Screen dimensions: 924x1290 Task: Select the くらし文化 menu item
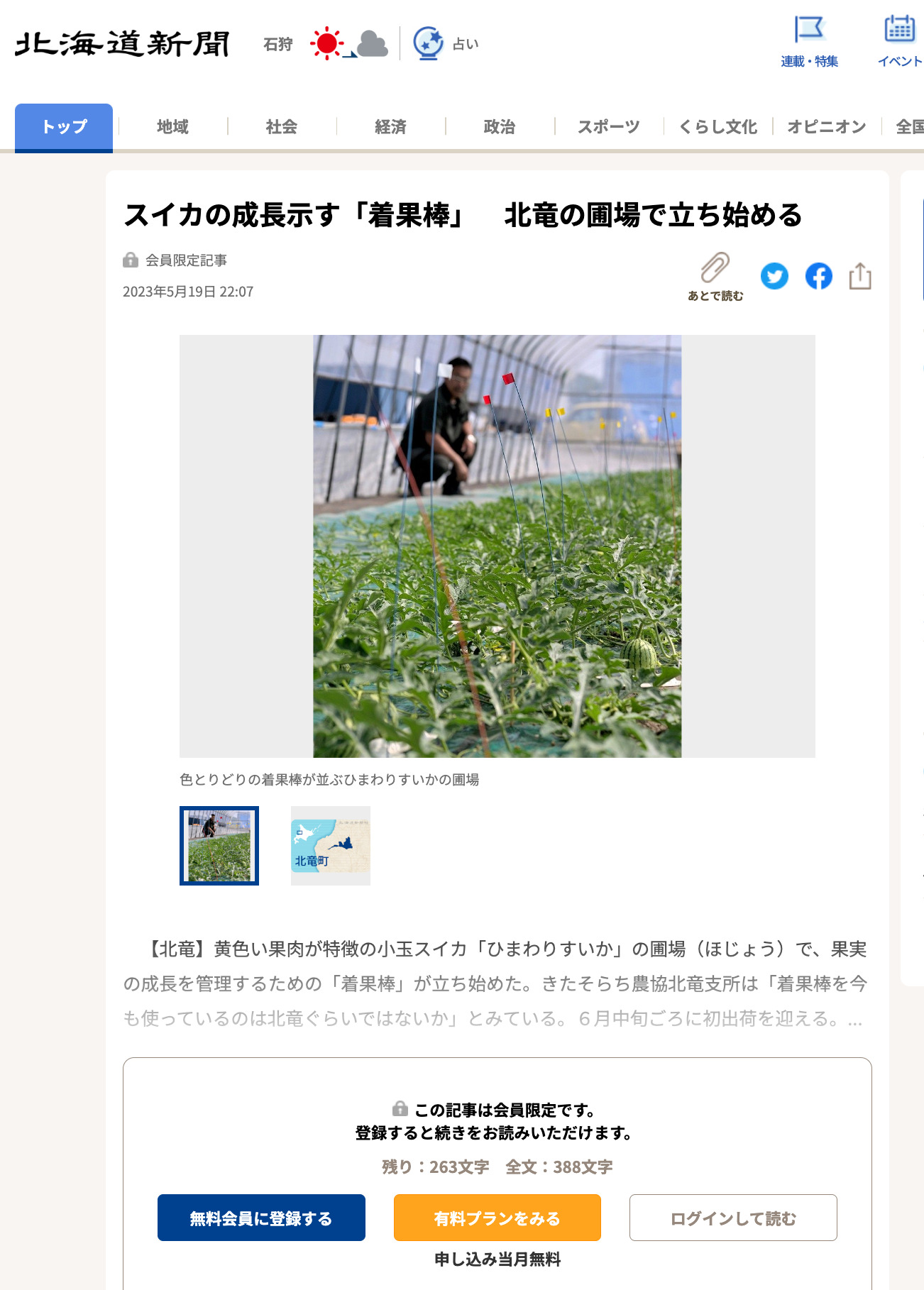click(719, 126)
